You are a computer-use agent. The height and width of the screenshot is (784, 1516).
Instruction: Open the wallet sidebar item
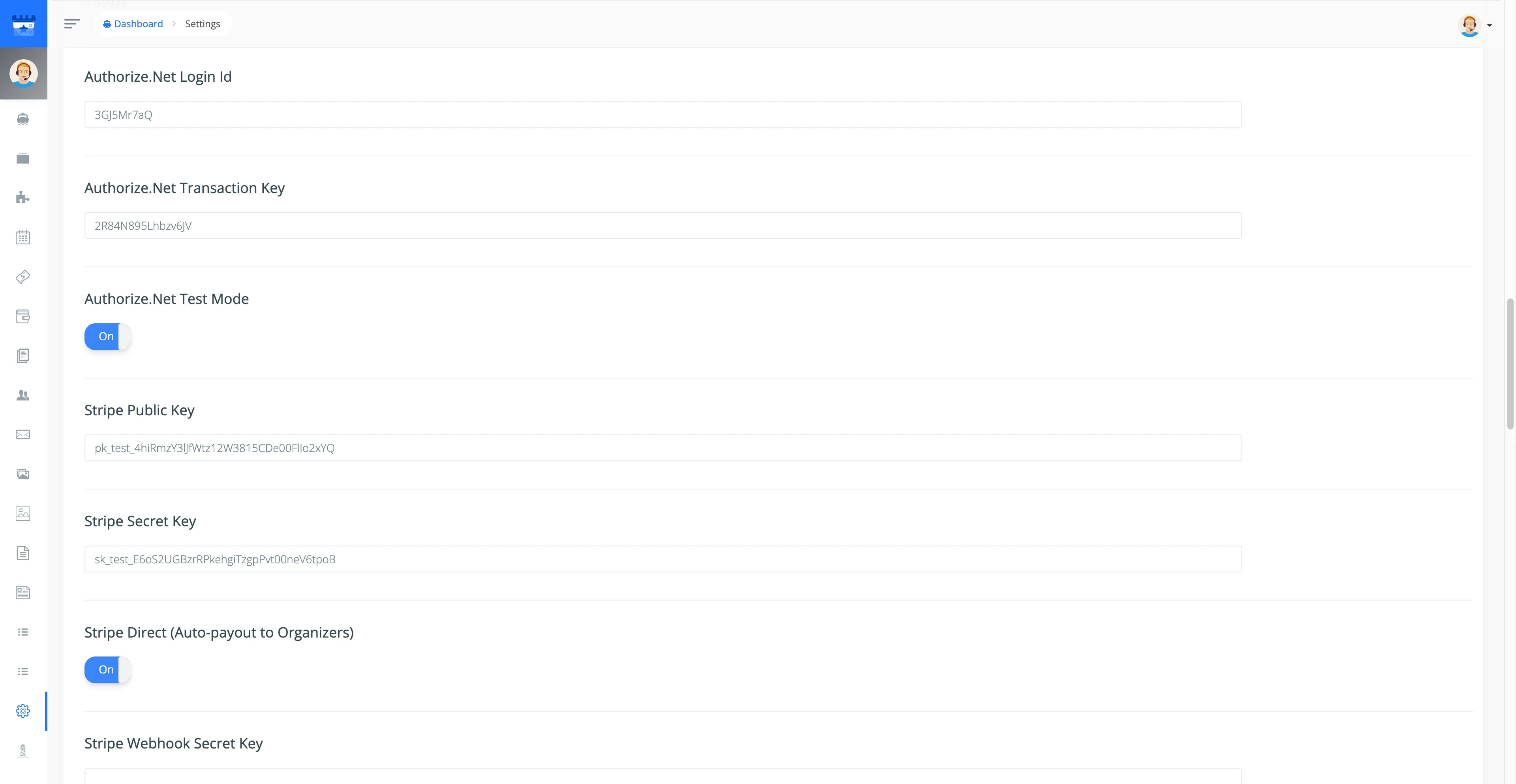23,316
